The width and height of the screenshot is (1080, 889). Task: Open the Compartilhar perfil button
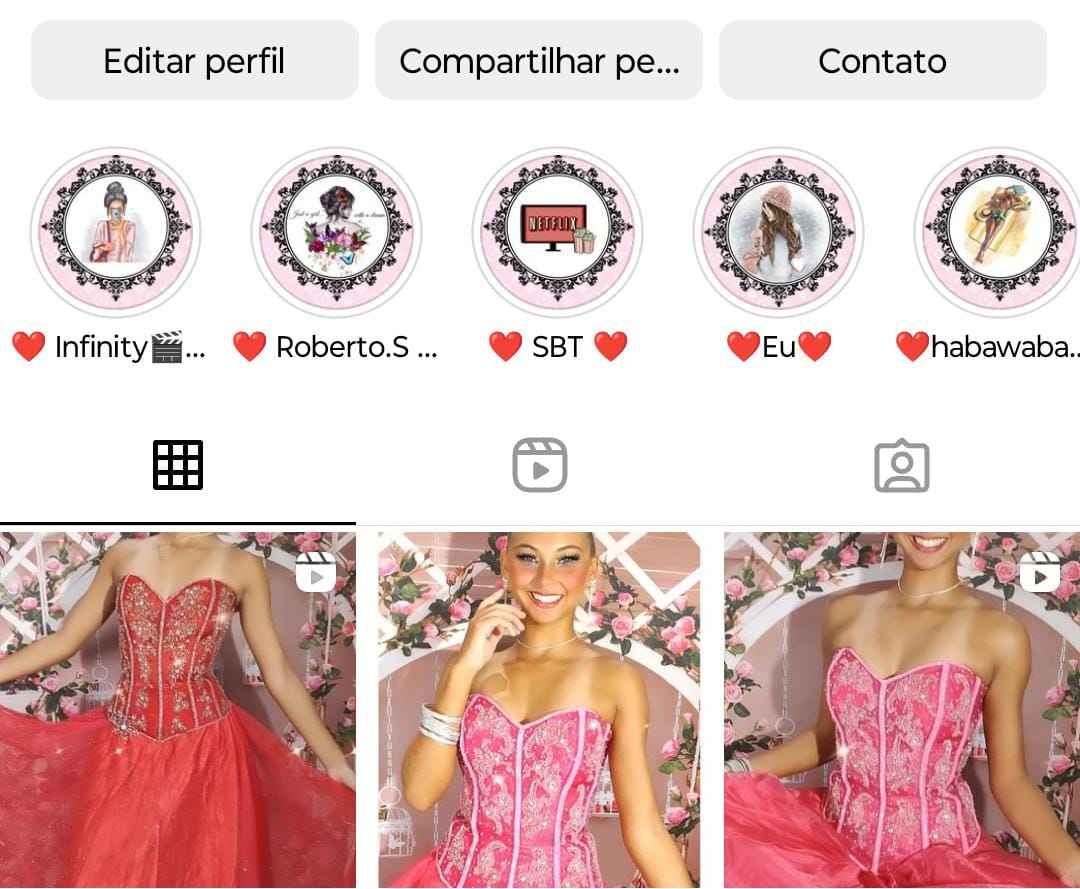(539, 61)
